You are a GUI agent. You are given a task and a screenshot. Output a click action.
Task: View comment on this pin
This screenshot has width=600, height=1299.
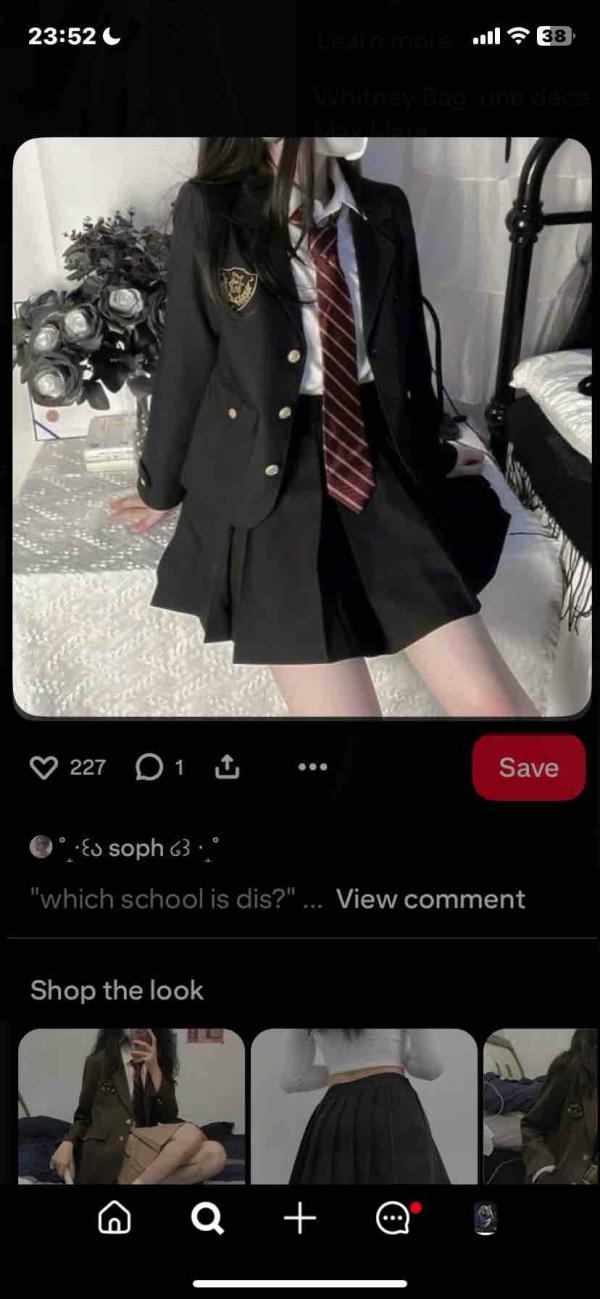point(430,899)
